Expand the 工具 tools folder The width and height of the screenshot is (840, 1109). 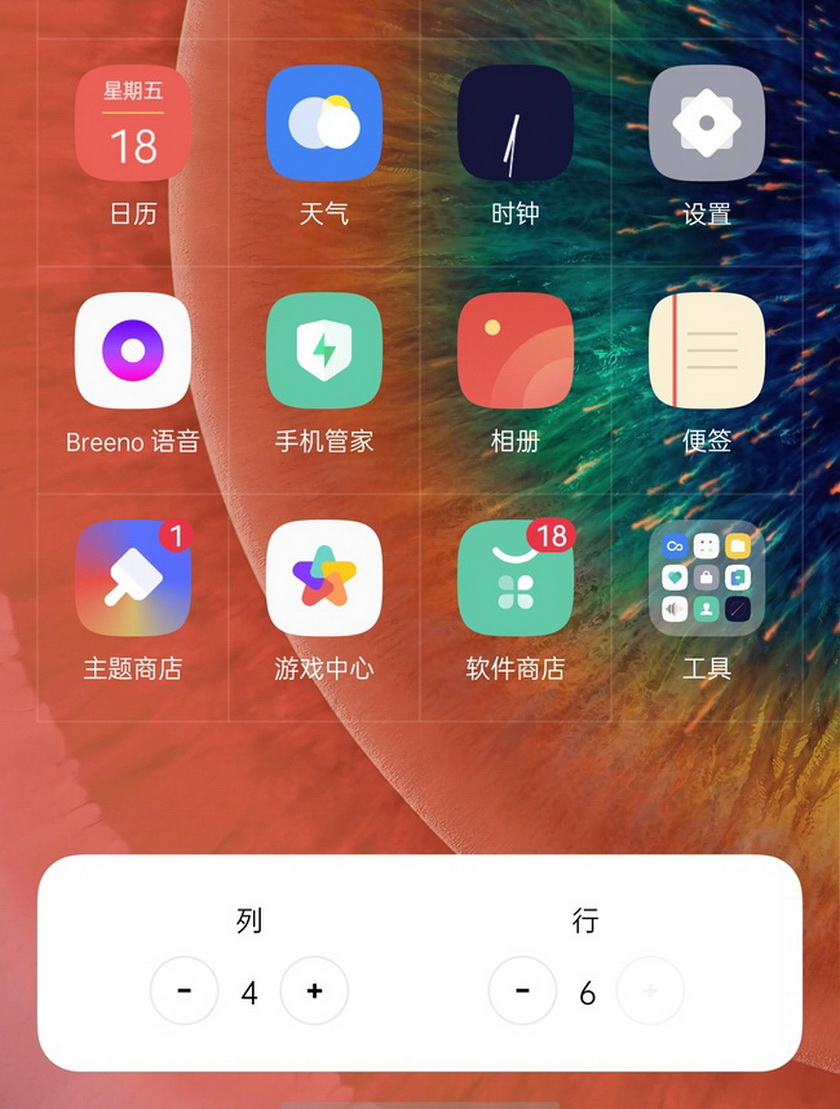[706, 578]
